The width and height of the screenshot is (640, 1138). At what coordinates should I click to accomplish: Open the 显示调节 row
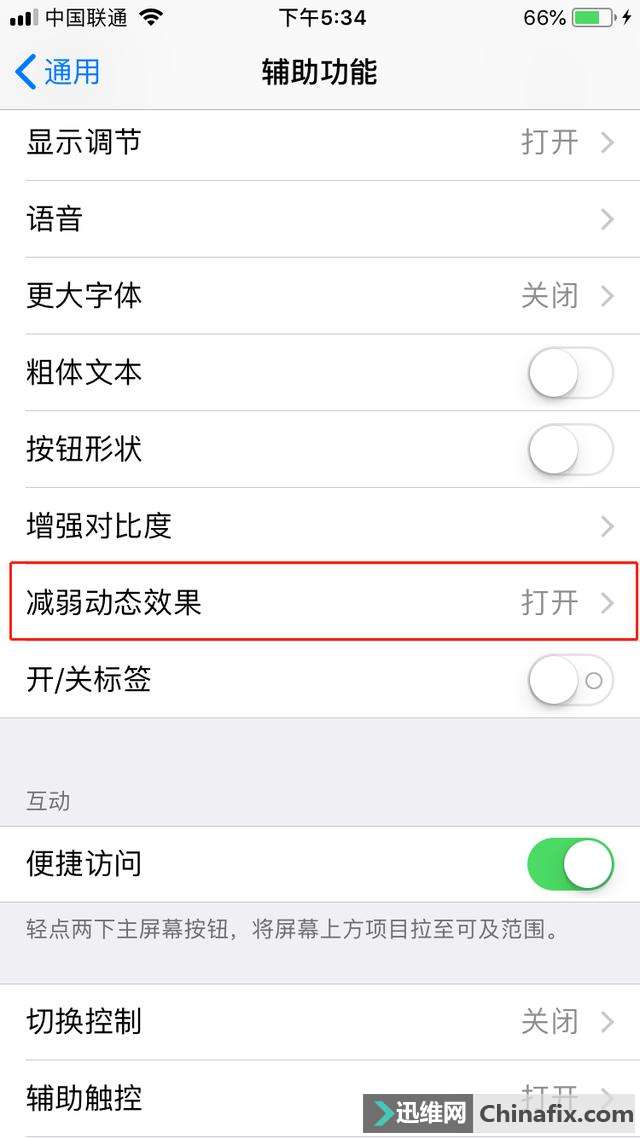[320, 143]
